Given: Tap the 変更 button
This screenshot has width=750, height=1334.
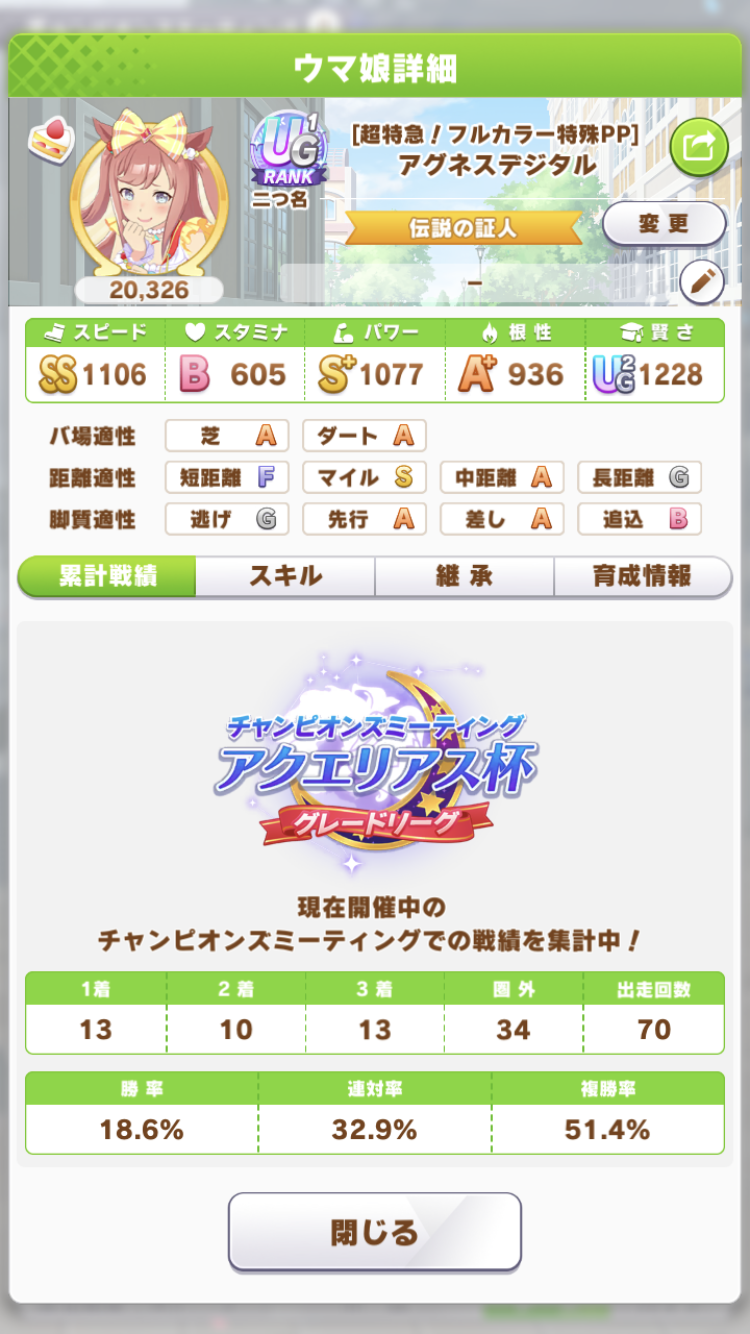Looking at the screenshot, I should coord(664,224).
